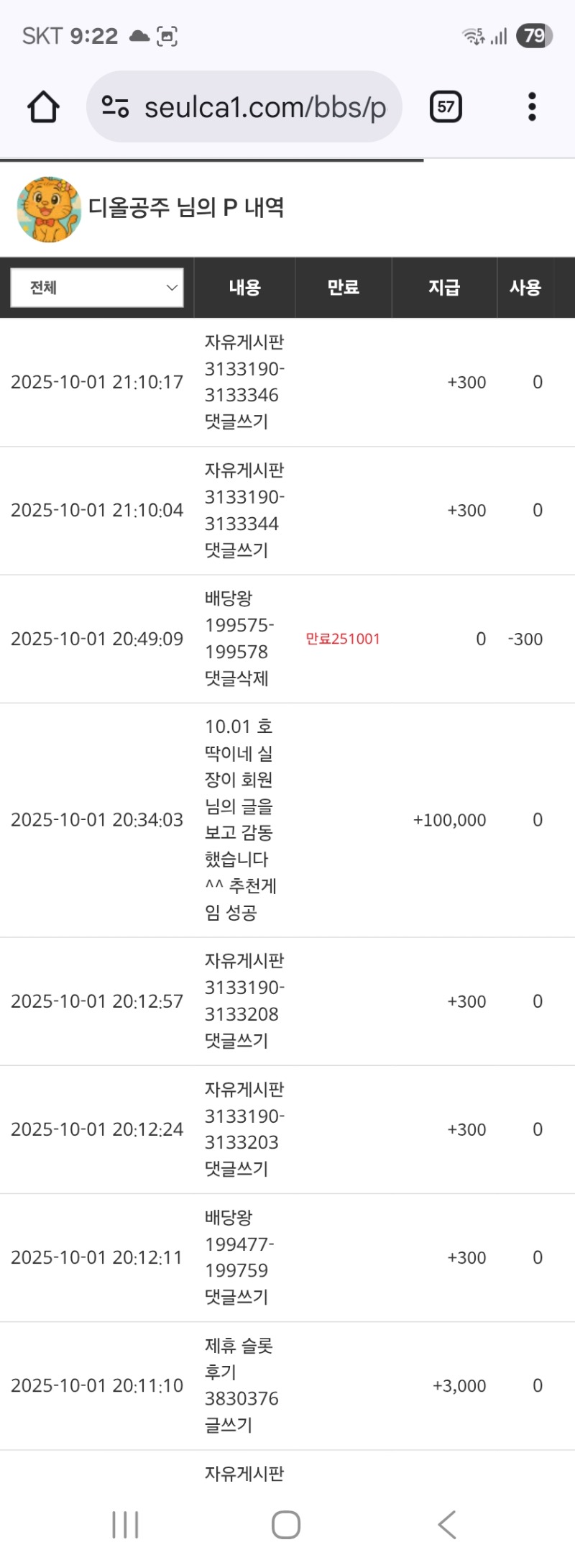The height and width of the screenshot is (1568, 575).
Task: Expand the 전체 filter dropdown
Action: pos(97,288)
